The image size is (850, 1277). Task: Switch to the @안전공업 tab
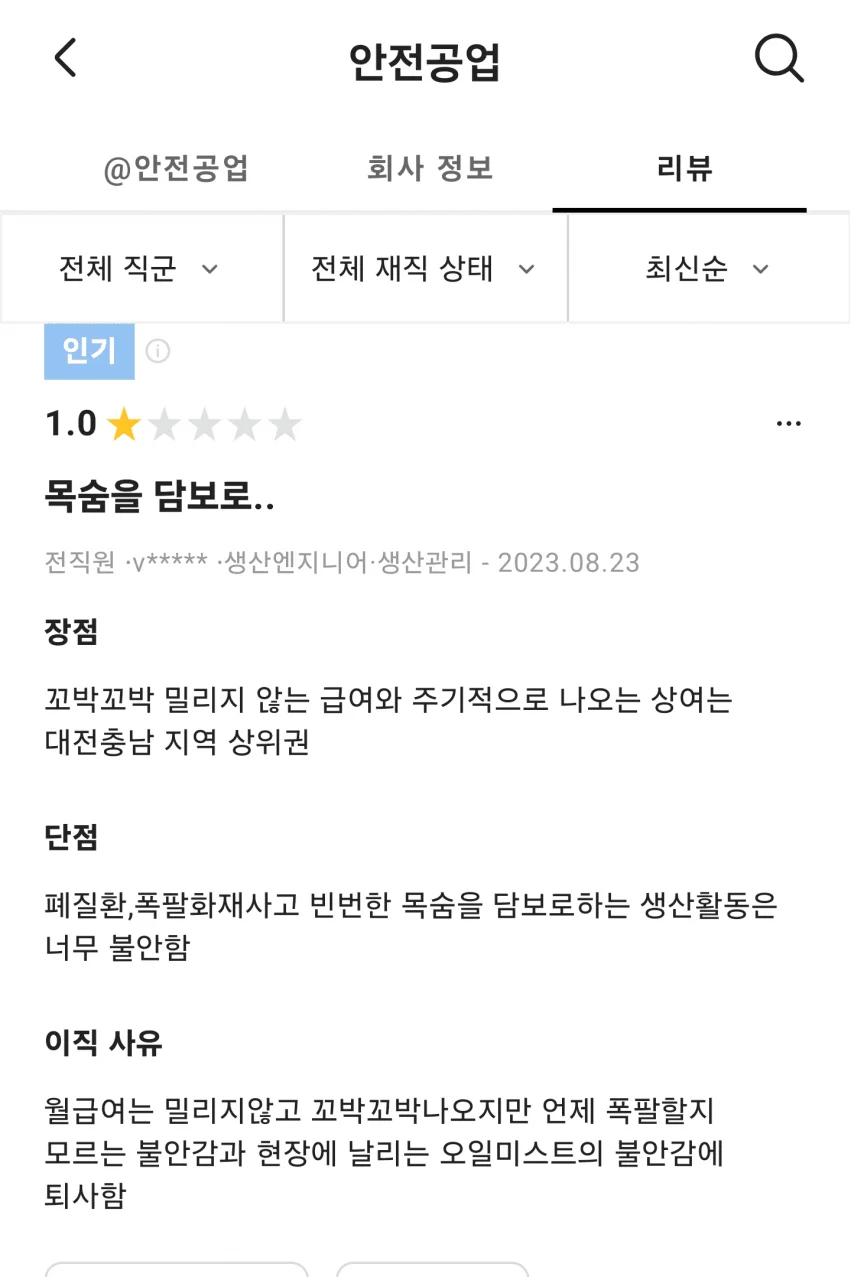[x=176, y=168]
